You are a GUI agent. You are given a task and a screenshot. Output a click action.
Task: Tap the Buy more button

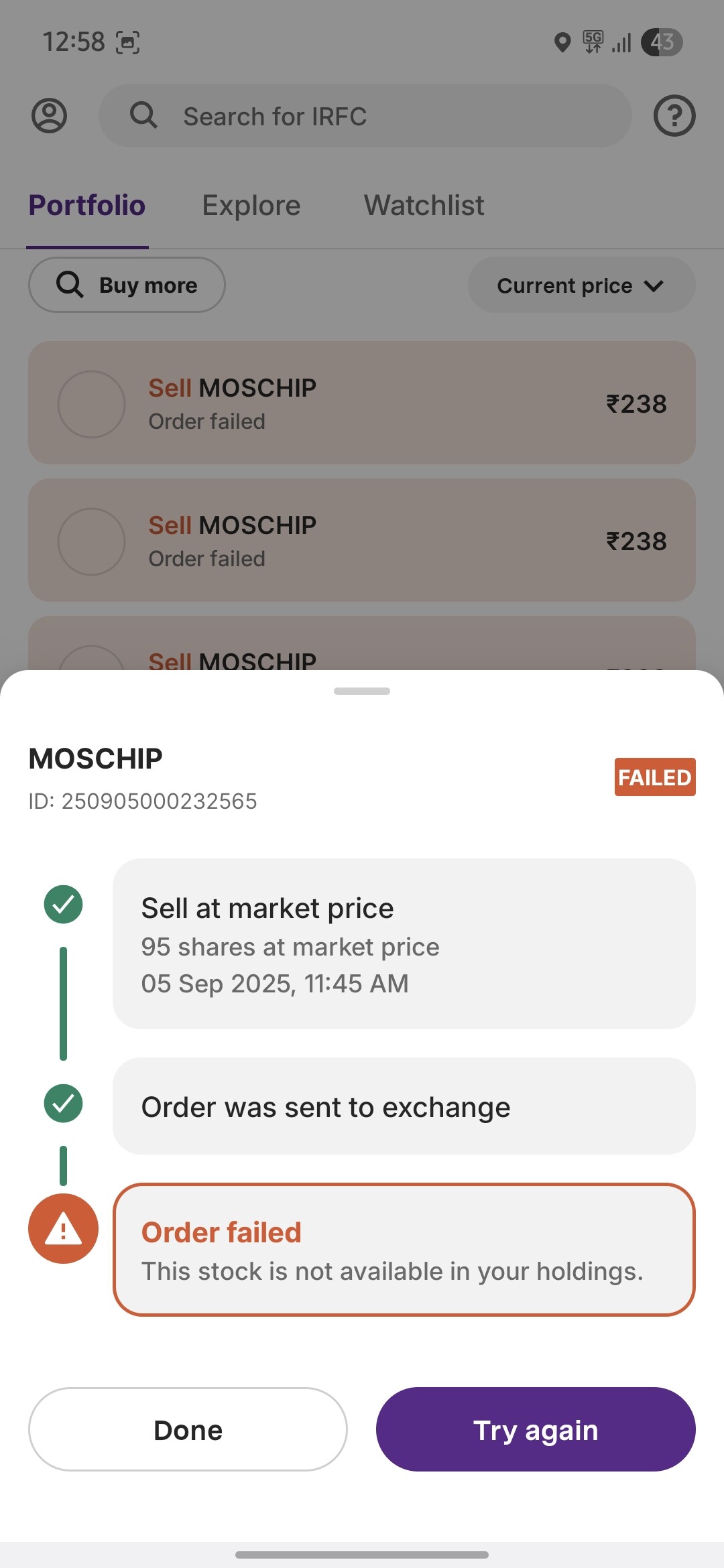(x=127, y=285)
